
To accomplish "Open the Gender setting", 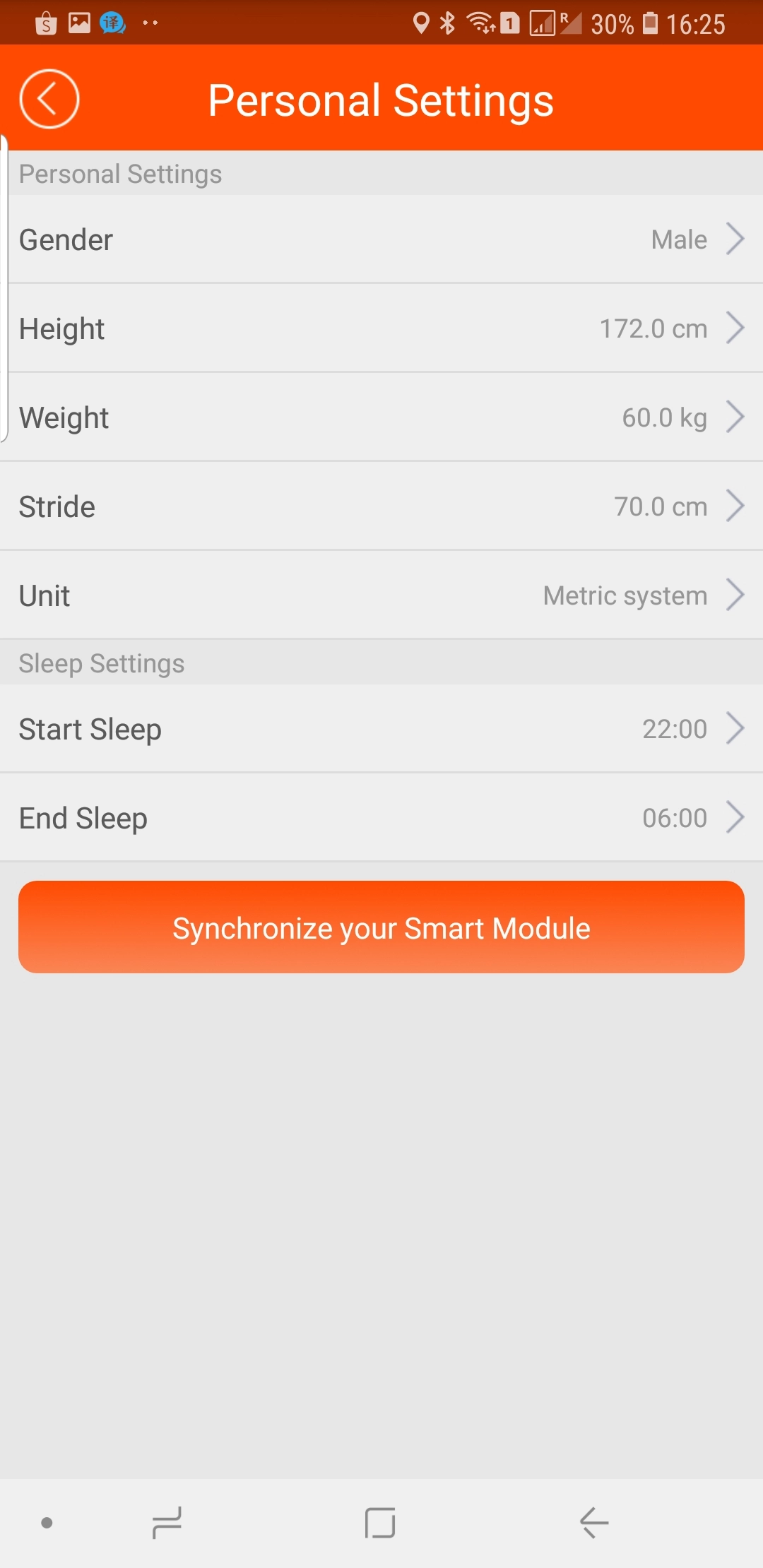I will click(381, 239).
